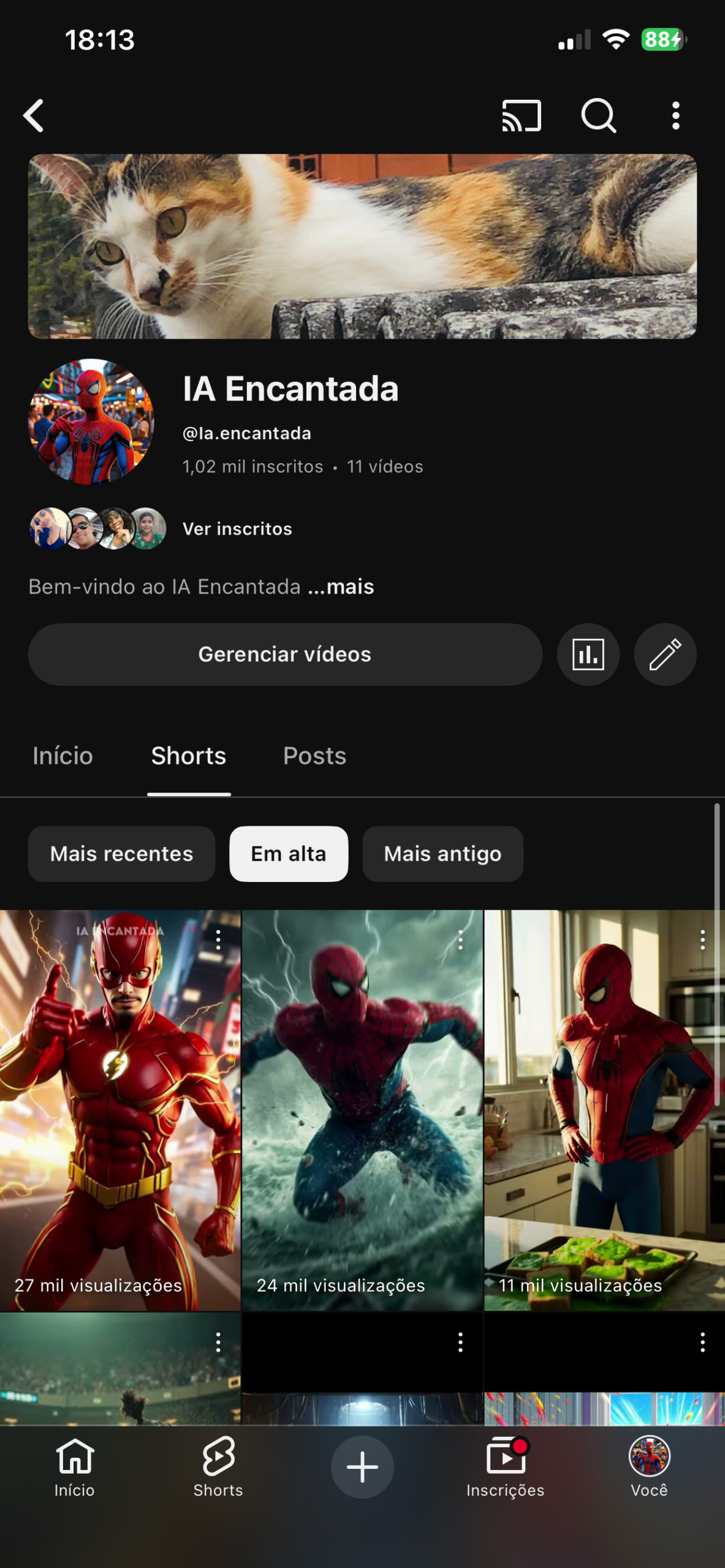This screenshot has height=1568, width=725.
Task: Select the Mais antigo filter chip
Action: pyautogui.click(x=442, y=854)
